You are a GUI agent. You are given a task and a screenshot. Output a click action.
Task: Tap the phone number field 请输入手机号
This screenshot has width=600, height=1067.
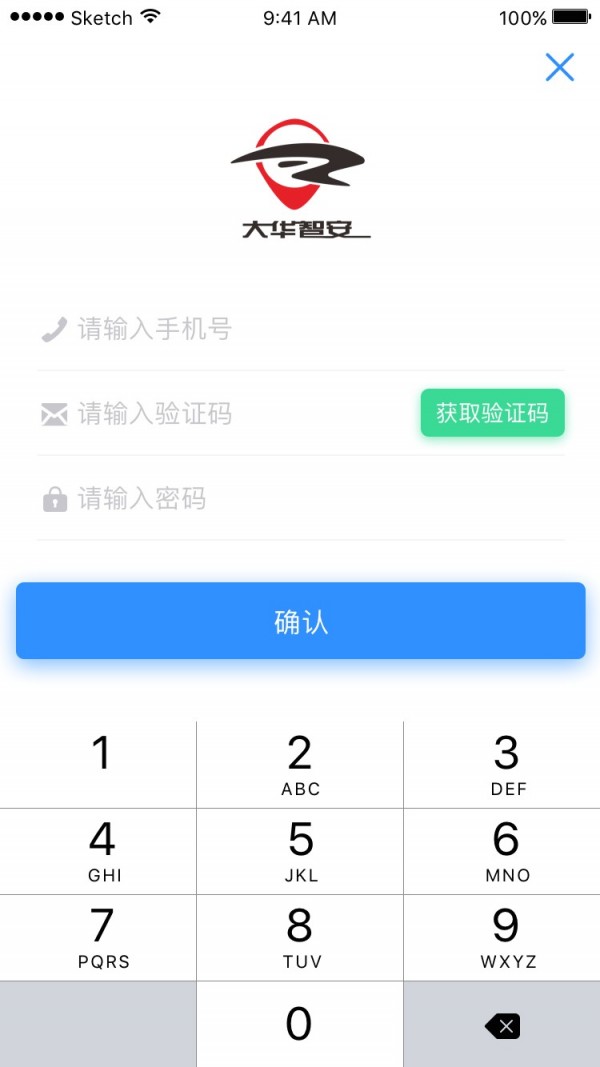(300, 329)
